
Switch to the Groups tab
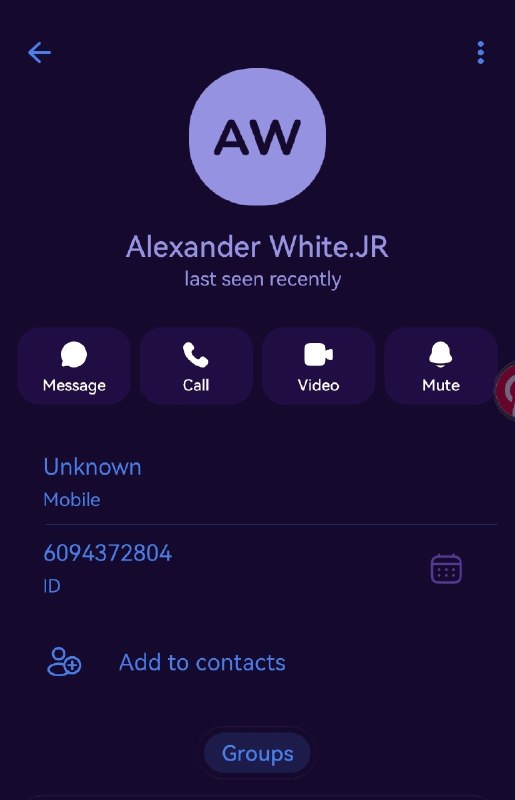[x=257, y=753]
